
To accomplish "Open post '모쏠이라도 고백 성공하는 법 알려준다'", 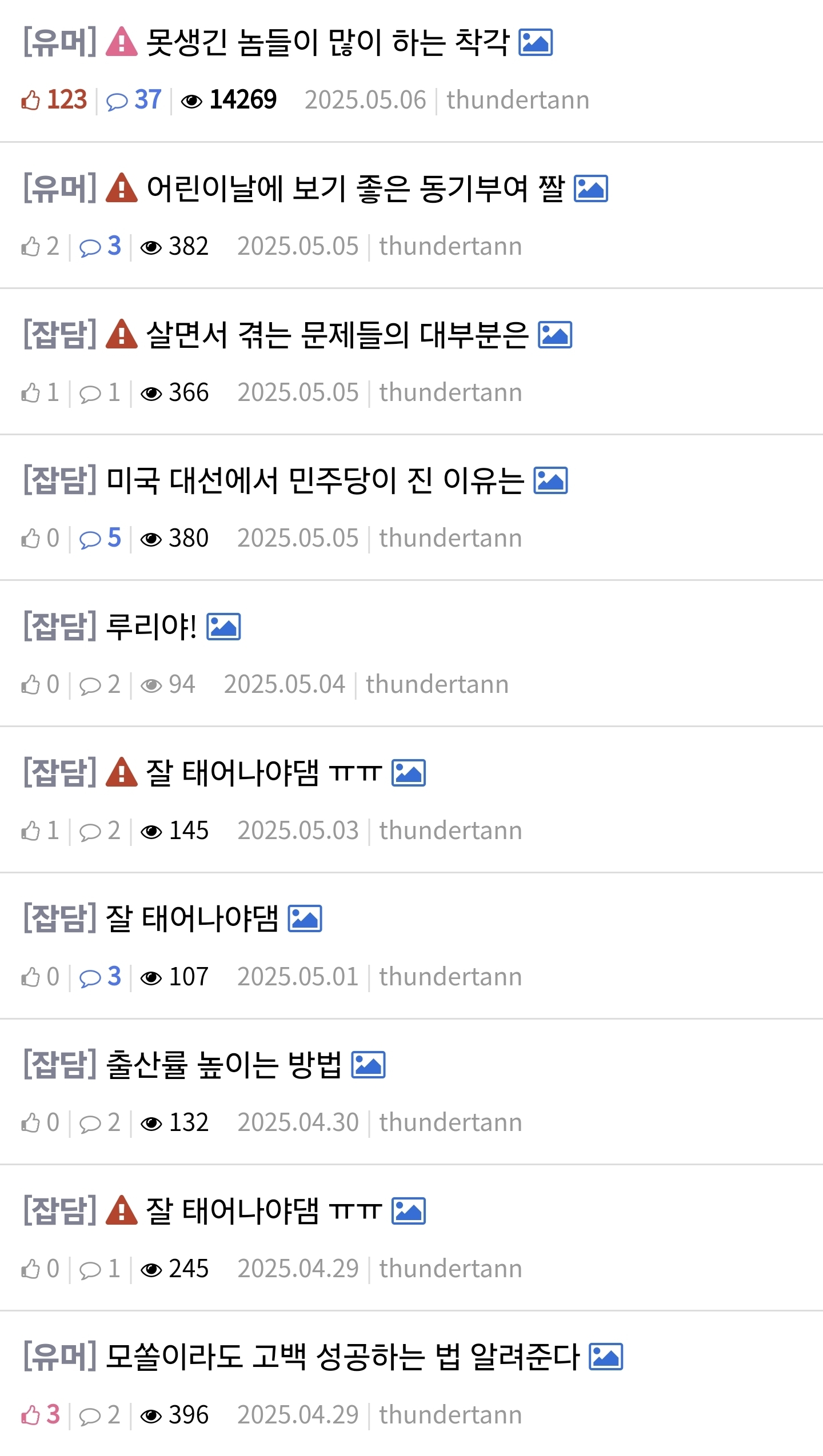I will point(343,1357).
